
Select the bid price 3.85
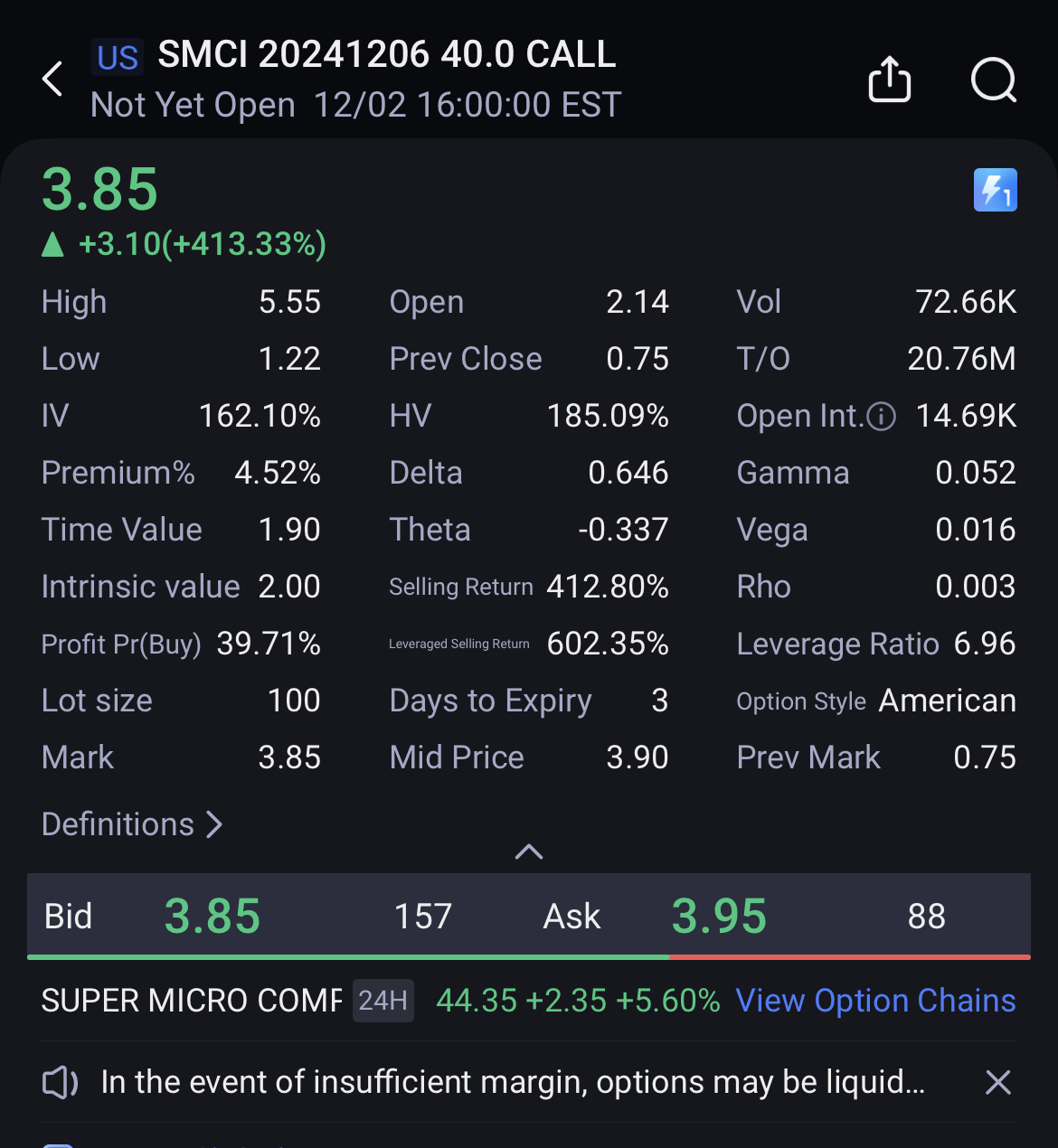click(x=213, y=916)
